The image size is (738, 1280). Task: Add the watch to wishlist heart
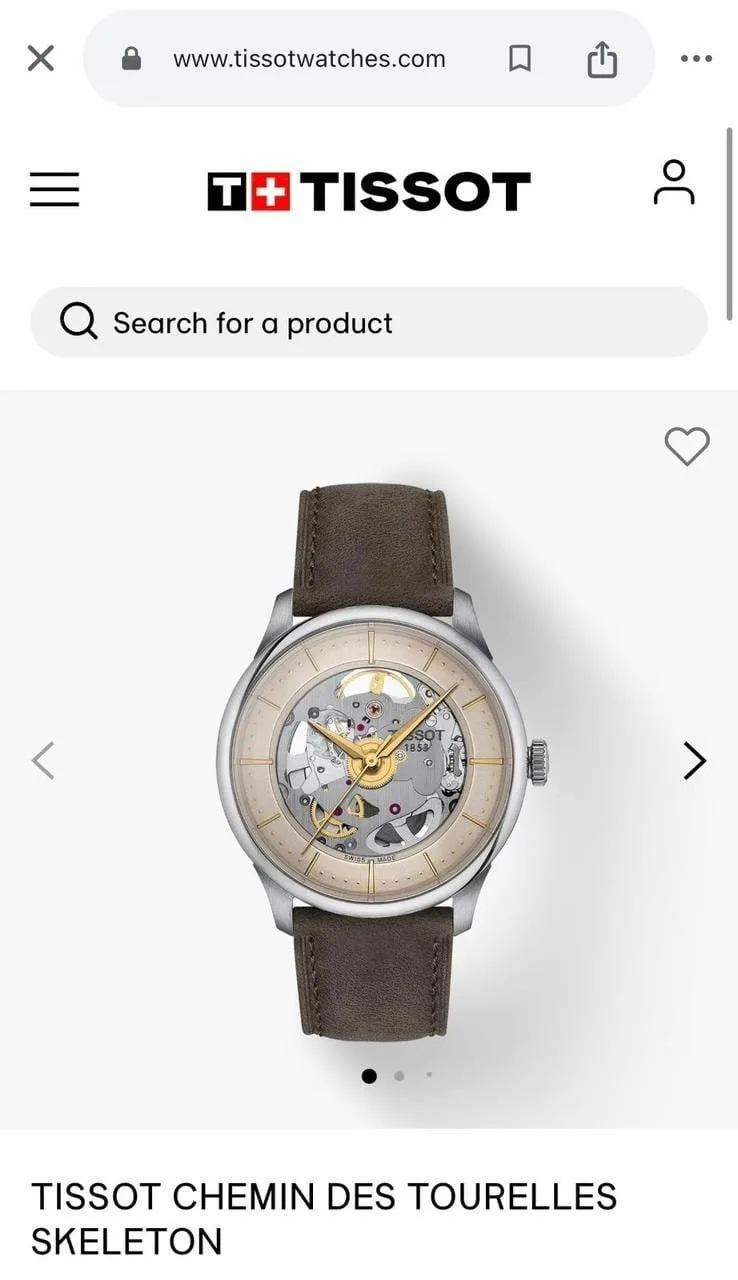(x=687, y=446)
